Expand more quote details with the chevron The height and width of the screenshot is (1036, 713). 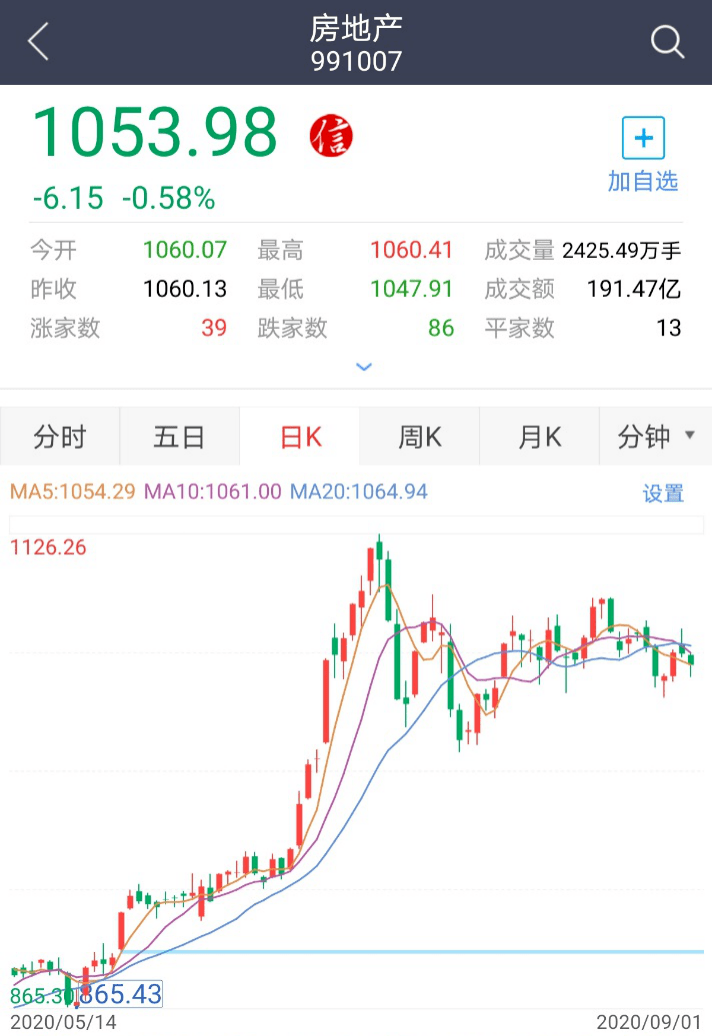(364, 367)
